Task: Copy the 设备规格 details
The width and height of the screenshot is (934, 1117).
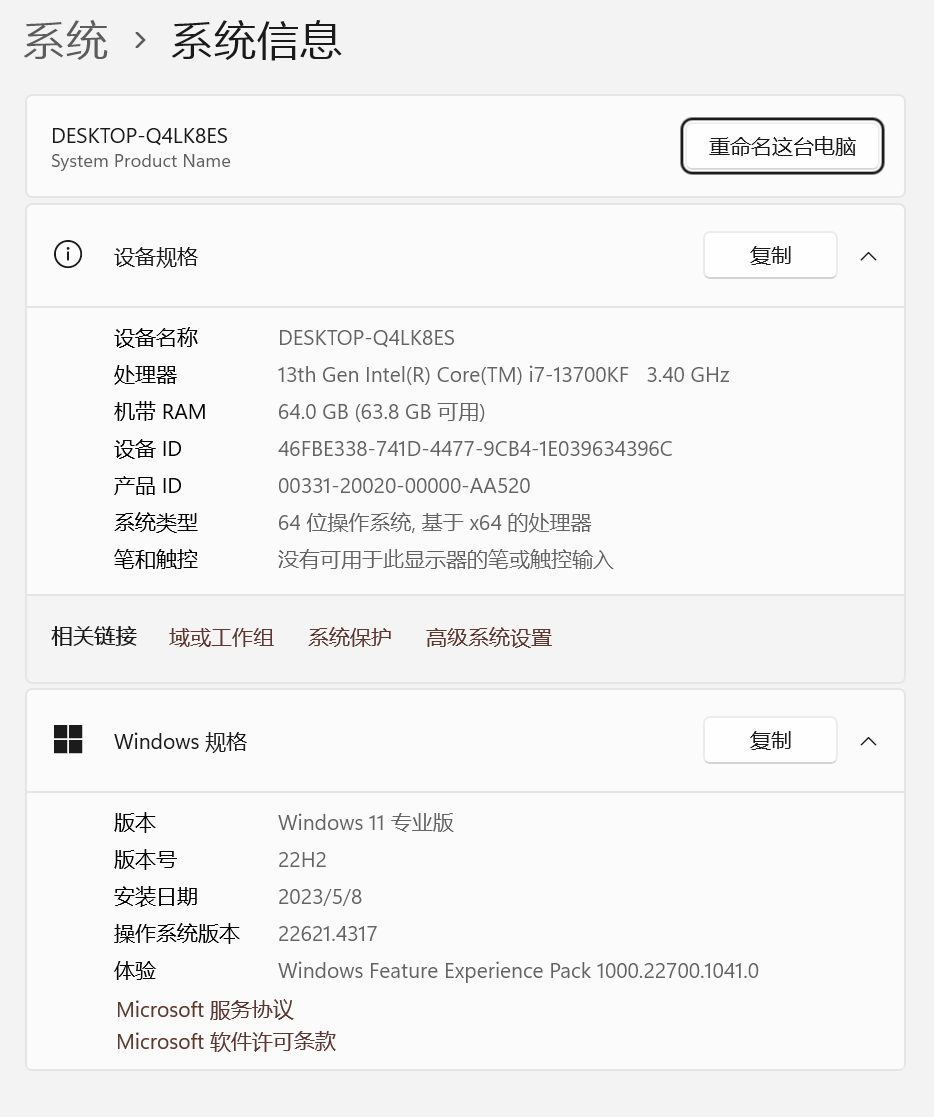Action: [x=770, y=256]
